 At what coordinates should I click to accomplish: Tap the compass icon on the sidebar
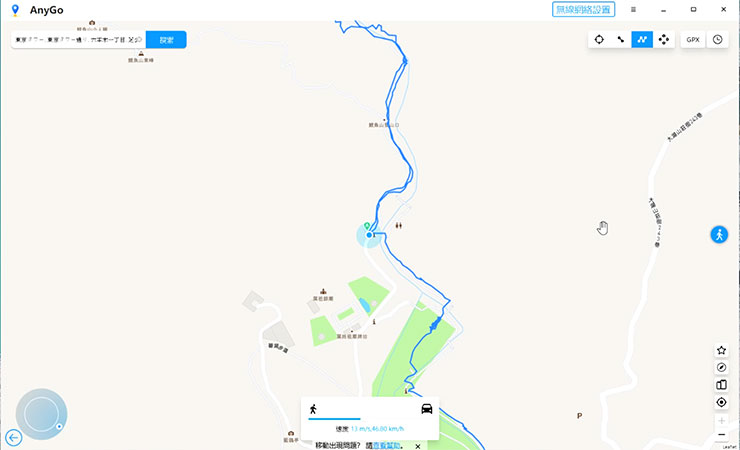[722, 368]
